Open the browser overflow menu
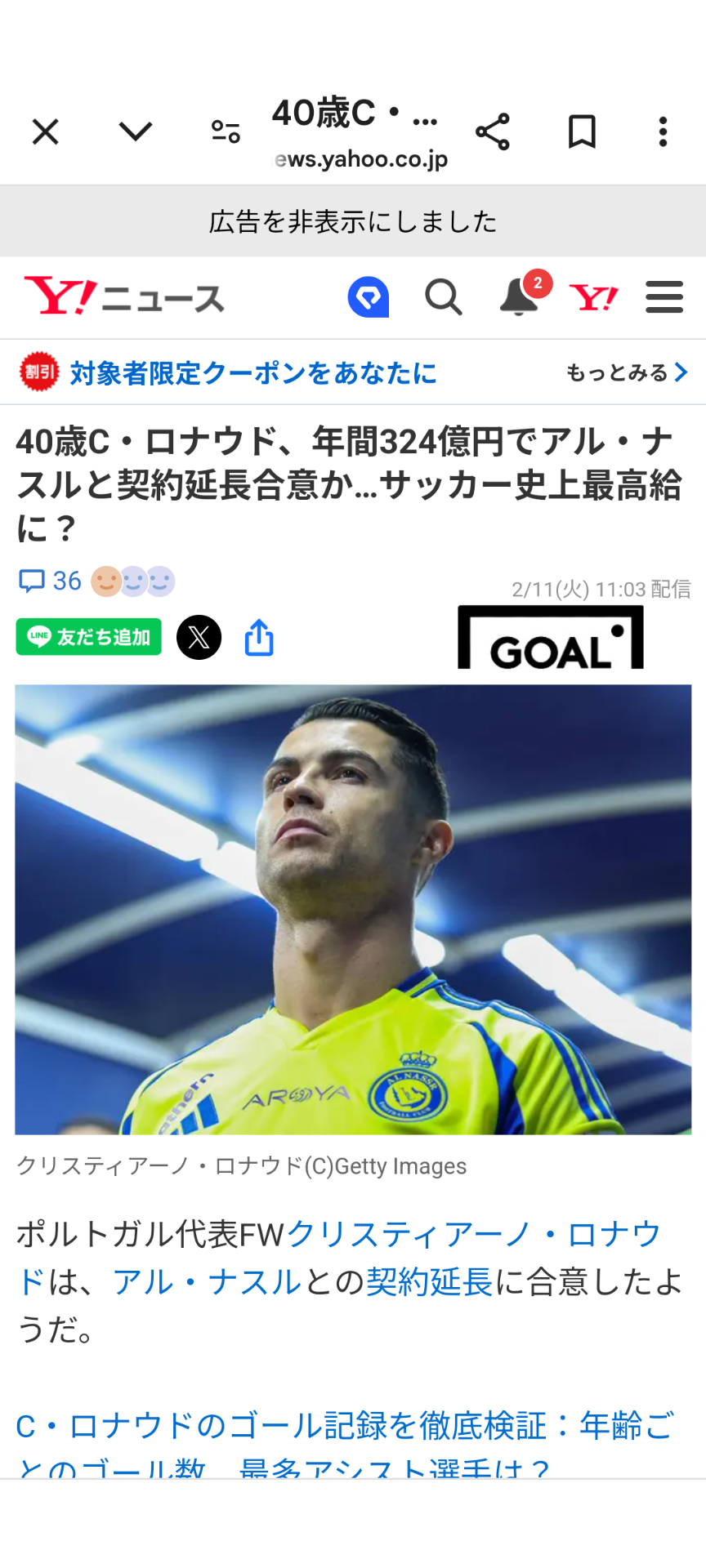This screenshot has height=1568, width=706. tap(664, 131)
